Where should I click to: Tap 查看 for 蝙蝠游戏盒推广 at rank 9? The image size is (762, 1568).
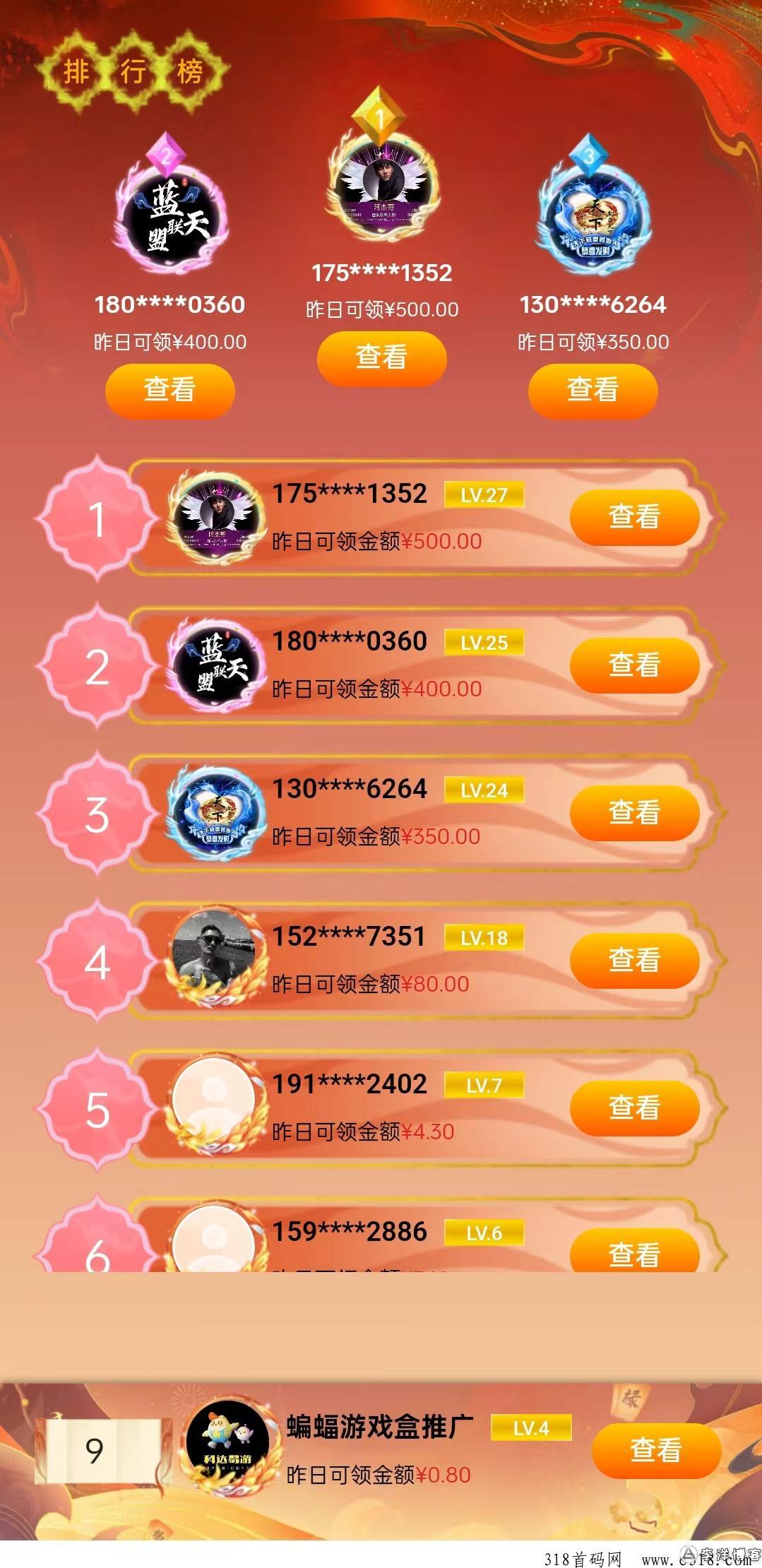click(x=655, y=1450)
